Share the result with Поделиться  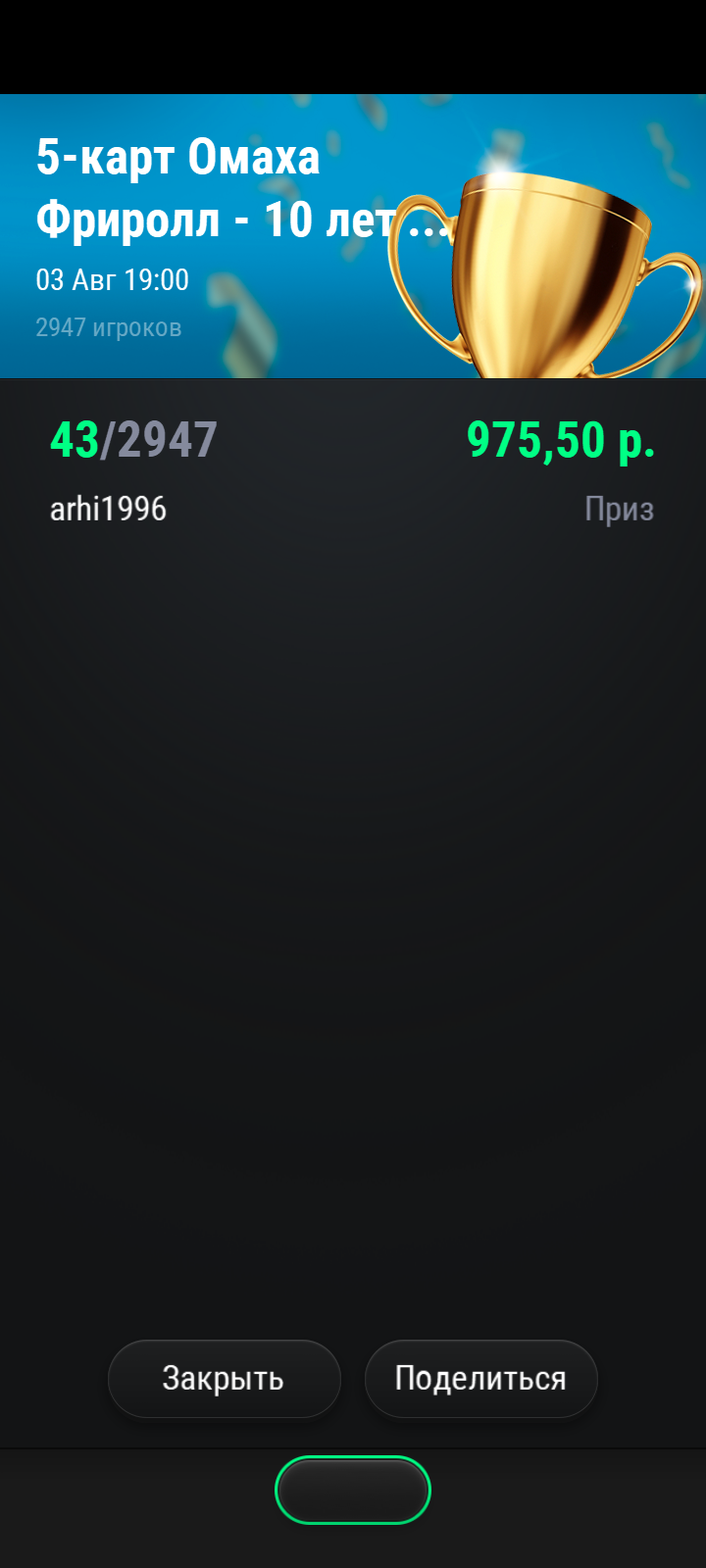[x=480, y=1378]
